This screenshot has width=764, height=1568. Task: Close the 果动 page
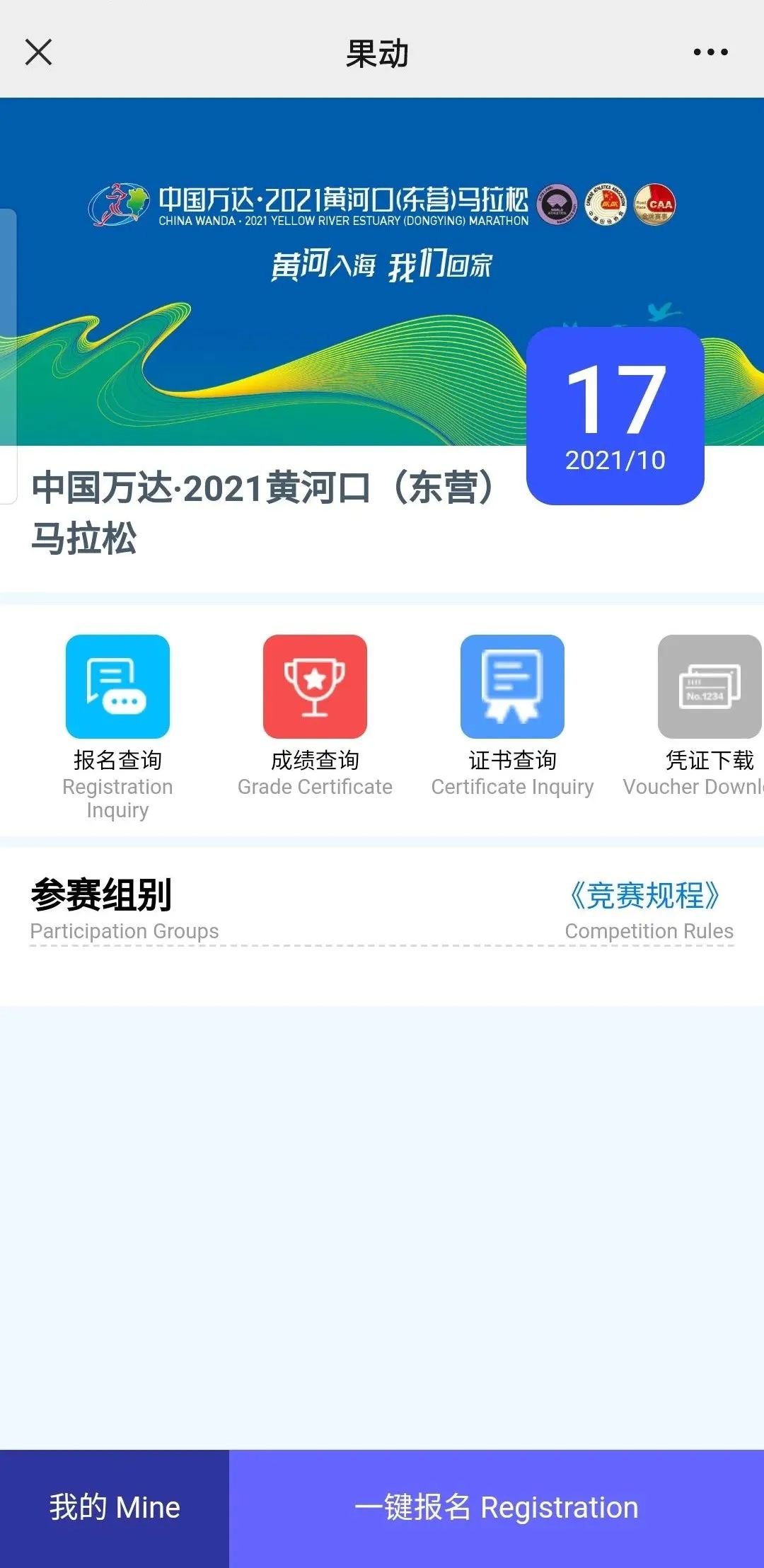39,52
